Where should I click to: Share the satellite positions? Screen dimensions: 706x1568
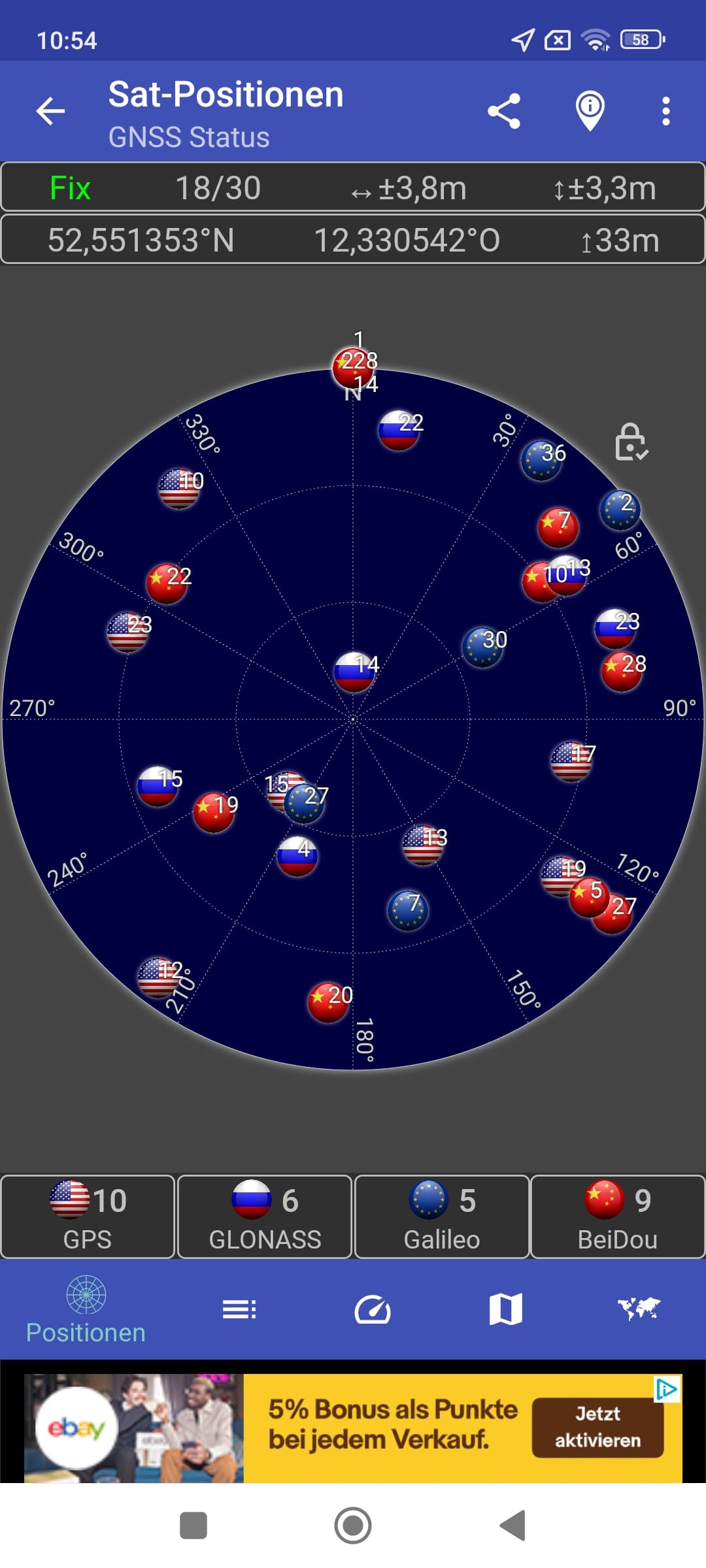(504, 111)
